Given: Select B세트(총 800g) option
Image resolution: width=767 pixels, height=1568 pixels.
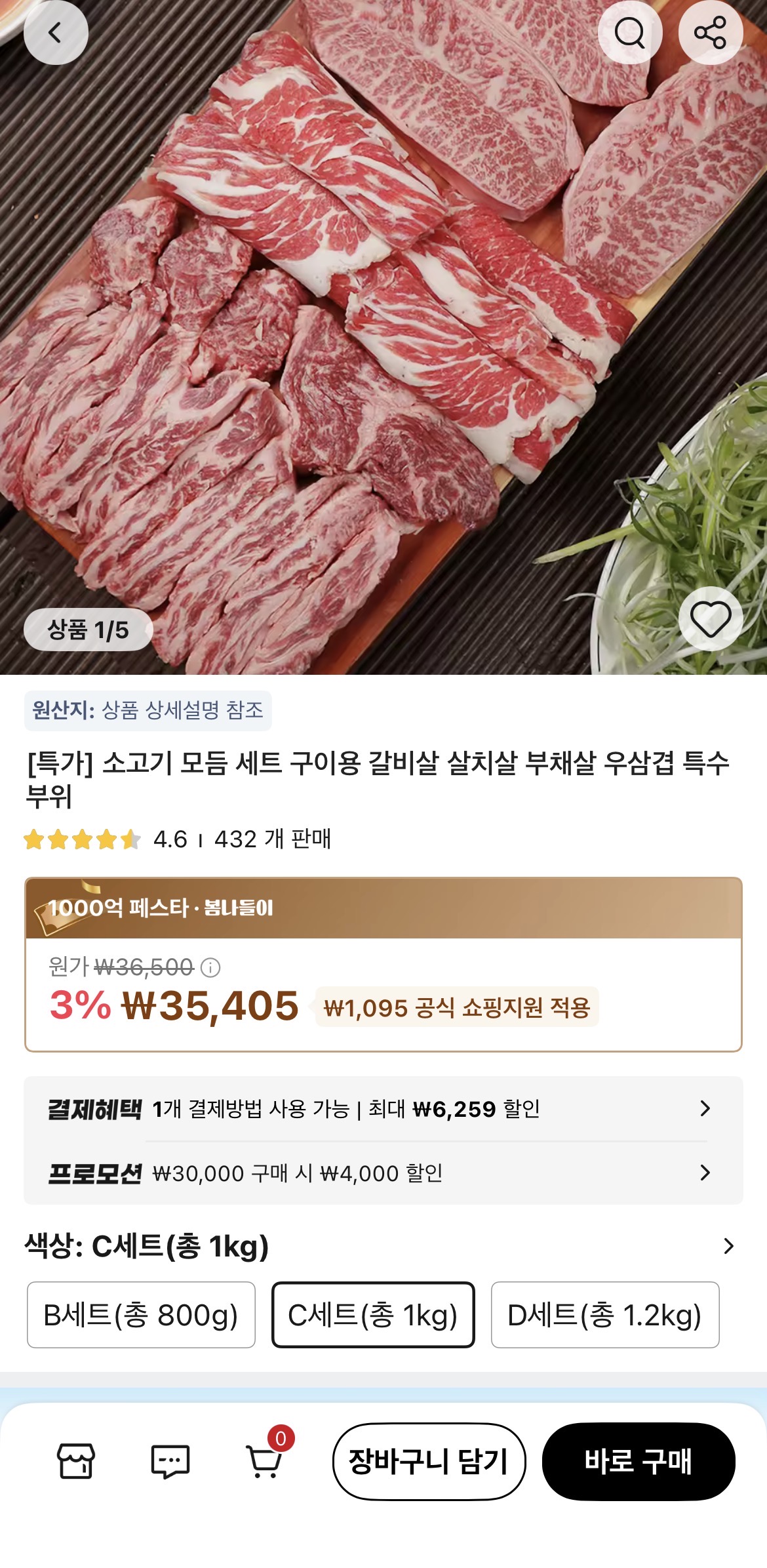Looking at the screenshot, I should pyautogui.click(x=141, y=1314).
